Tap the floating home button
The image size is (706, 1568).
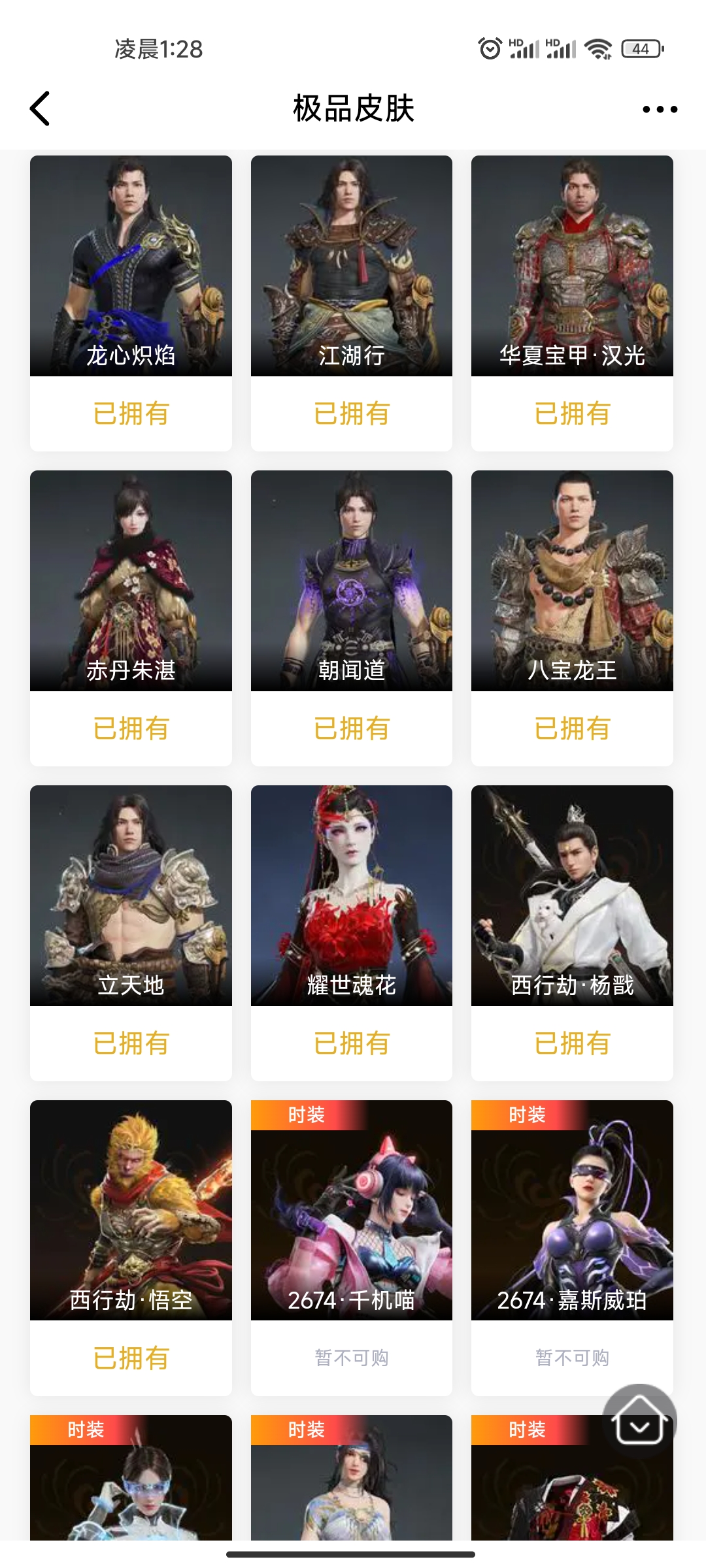pos(639,1422)
